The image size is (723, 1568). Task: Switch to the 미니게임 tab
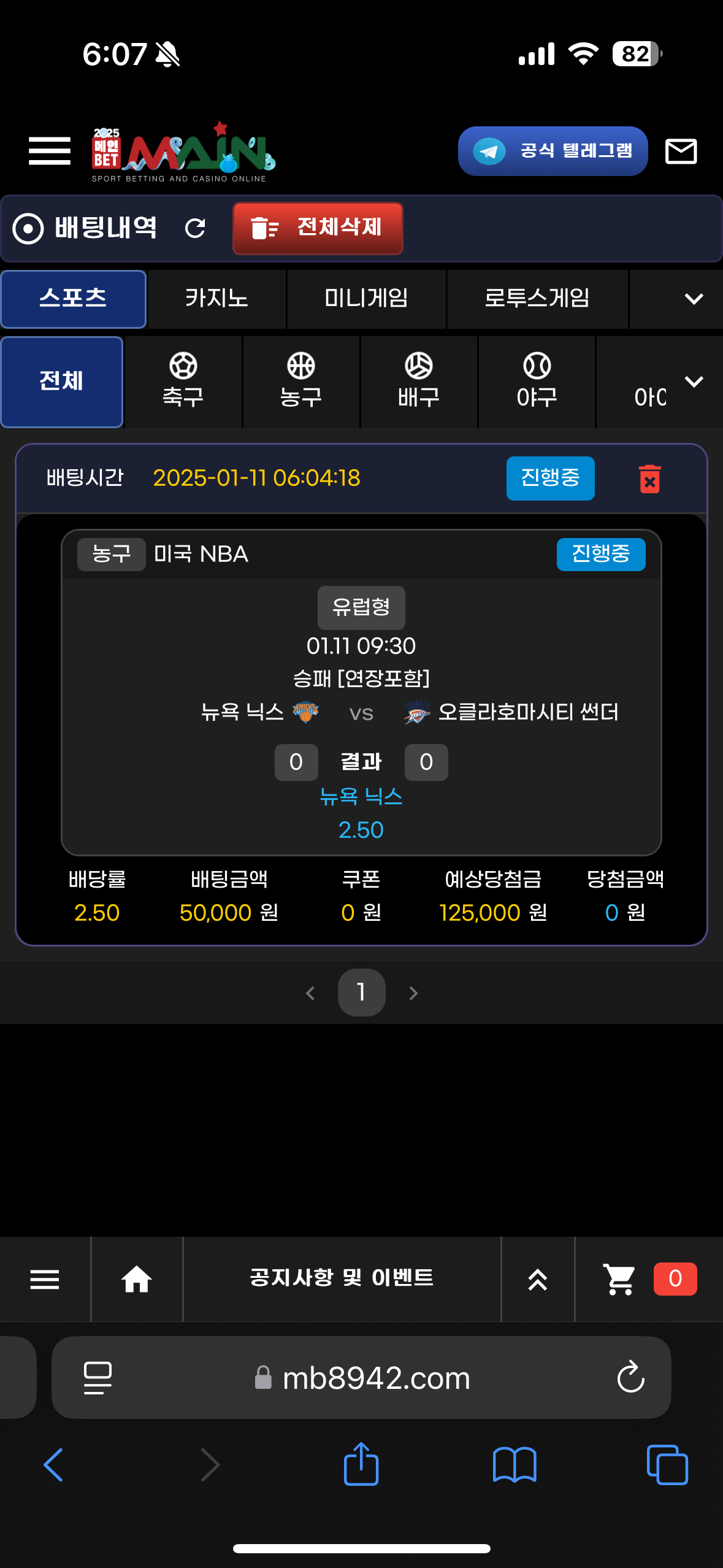click(366, 299)
